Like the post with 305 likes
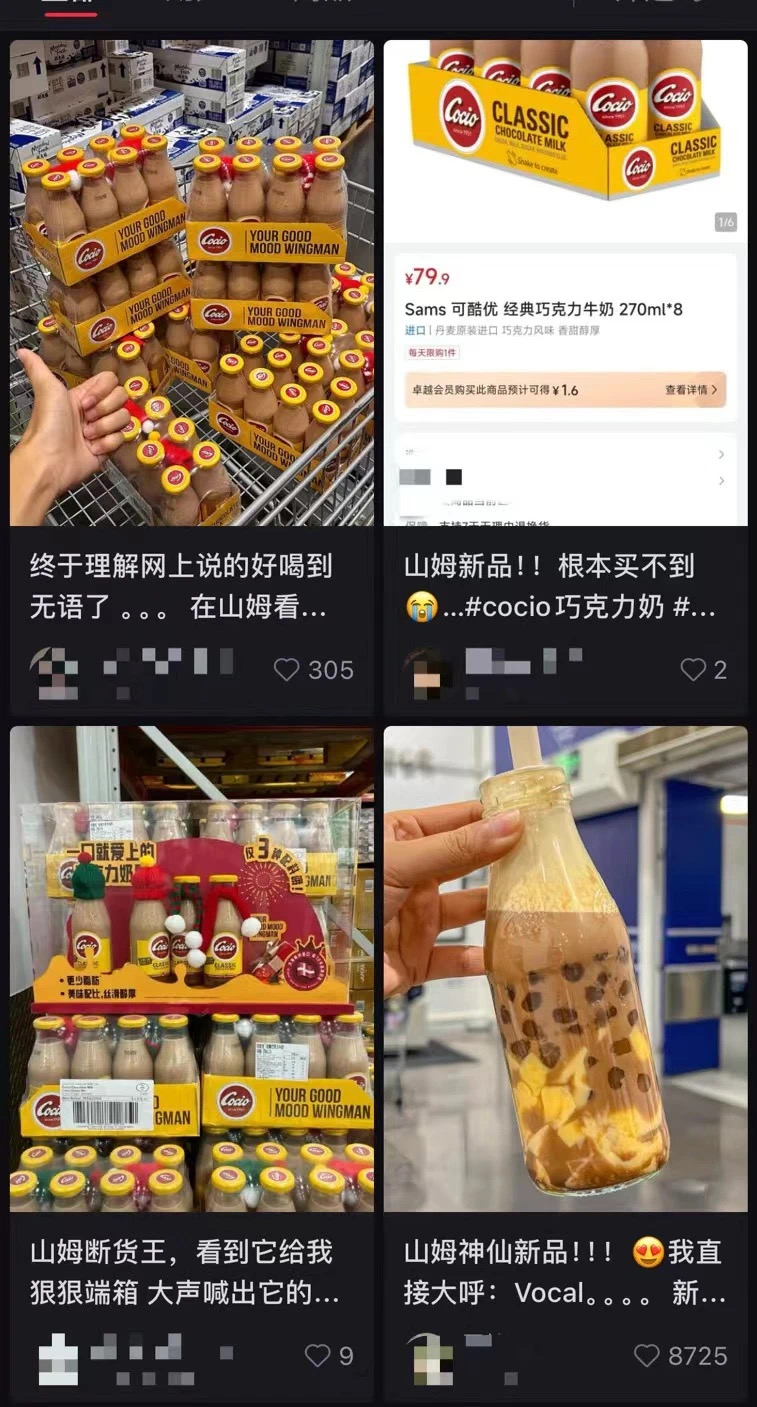 pos(287,669)
